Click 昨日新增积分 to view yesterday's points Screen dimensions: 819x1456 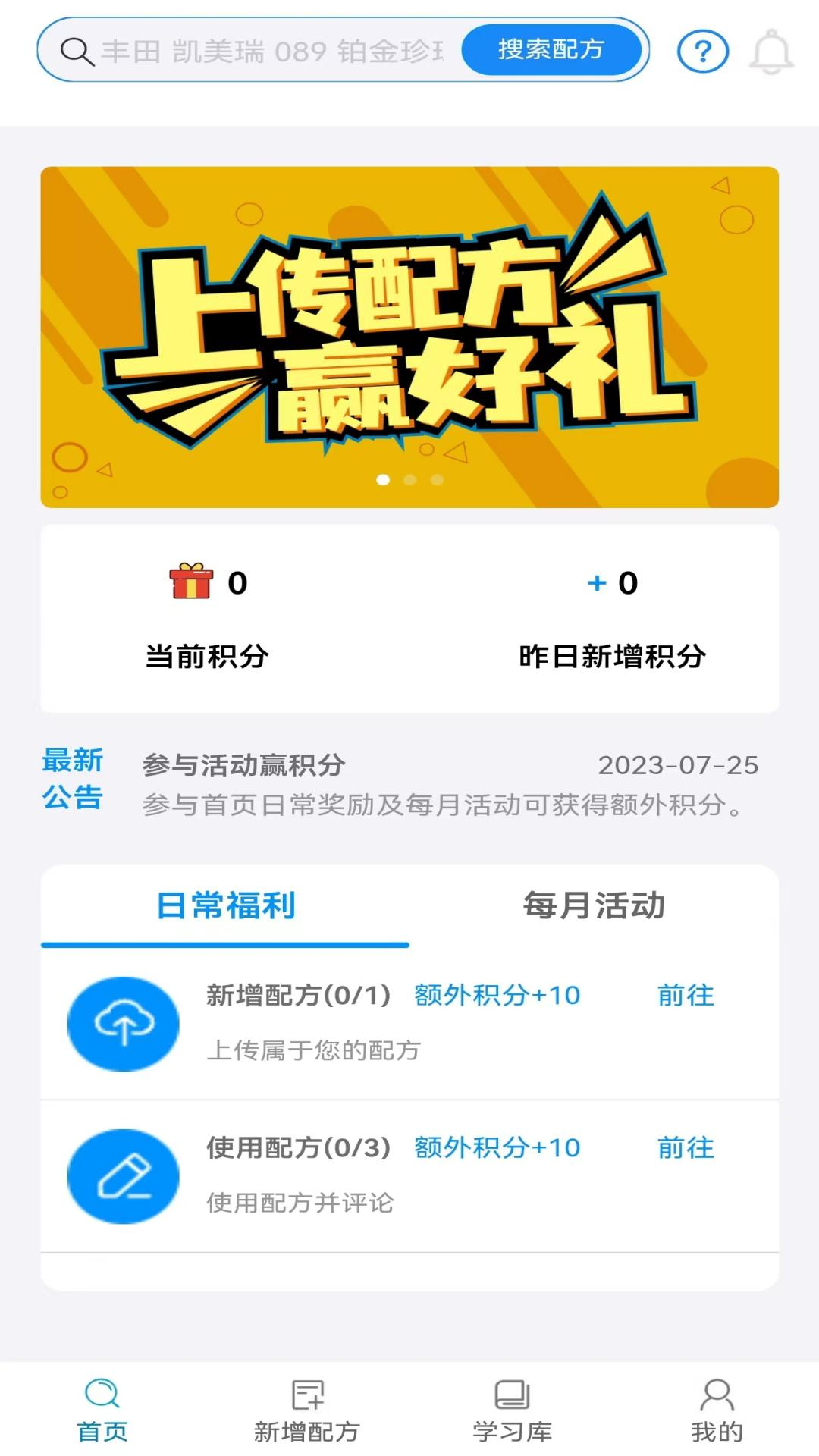coord(612,658)
